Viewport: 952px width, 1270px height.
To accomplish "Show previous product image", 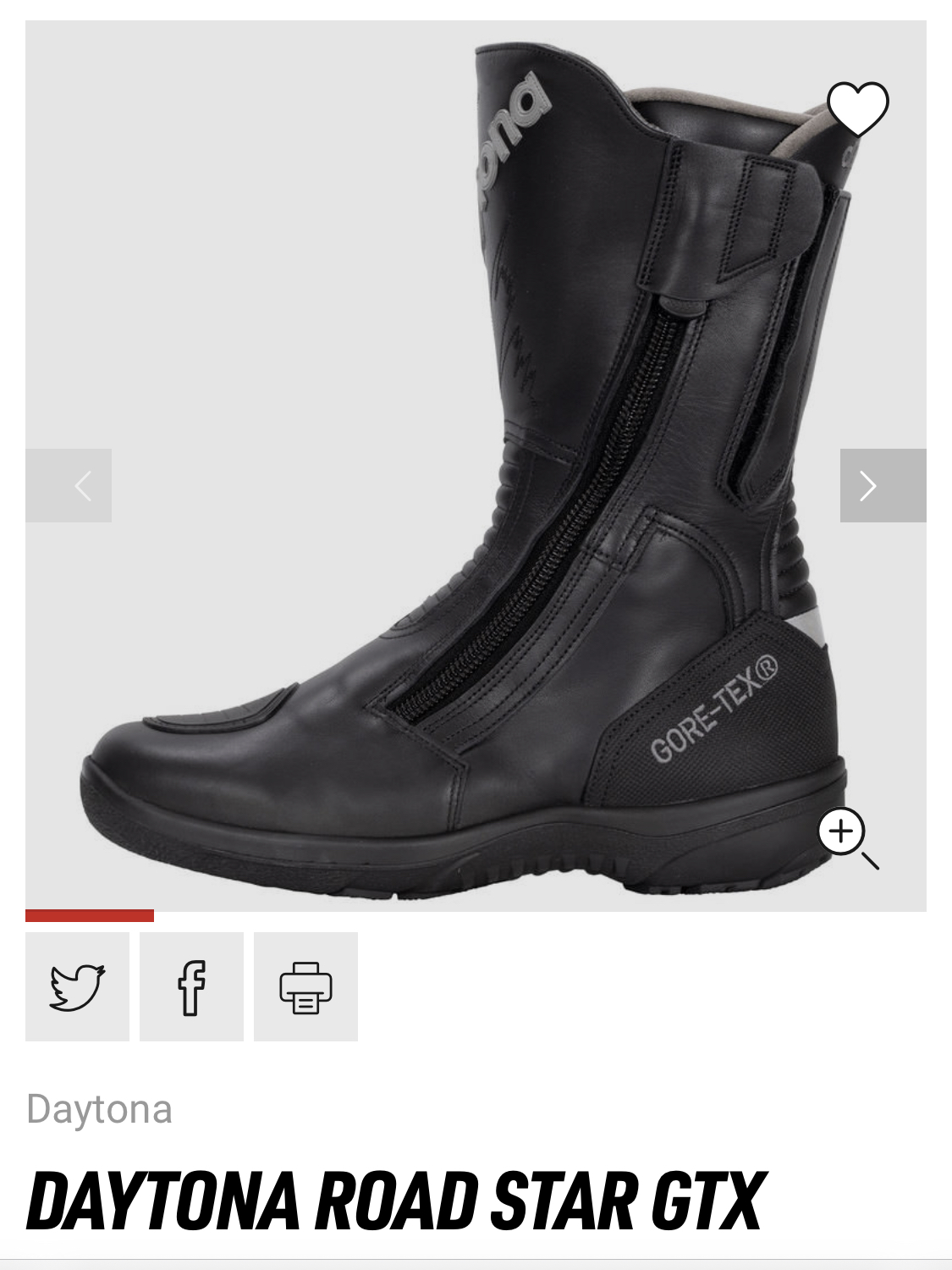I will (x=69, y=486).
